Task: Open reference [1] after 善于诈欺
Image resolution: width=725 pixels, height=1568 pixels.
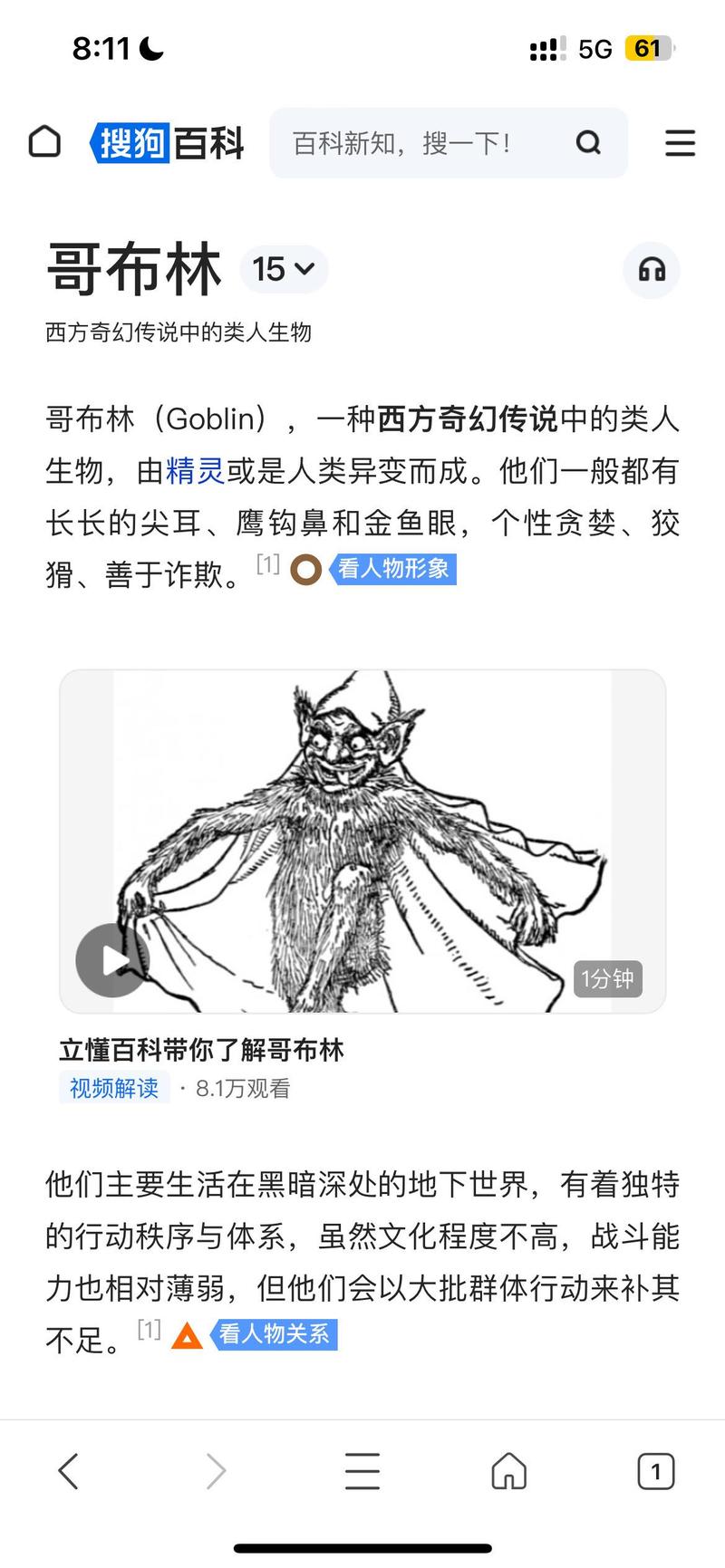Action: pos(266,563)
